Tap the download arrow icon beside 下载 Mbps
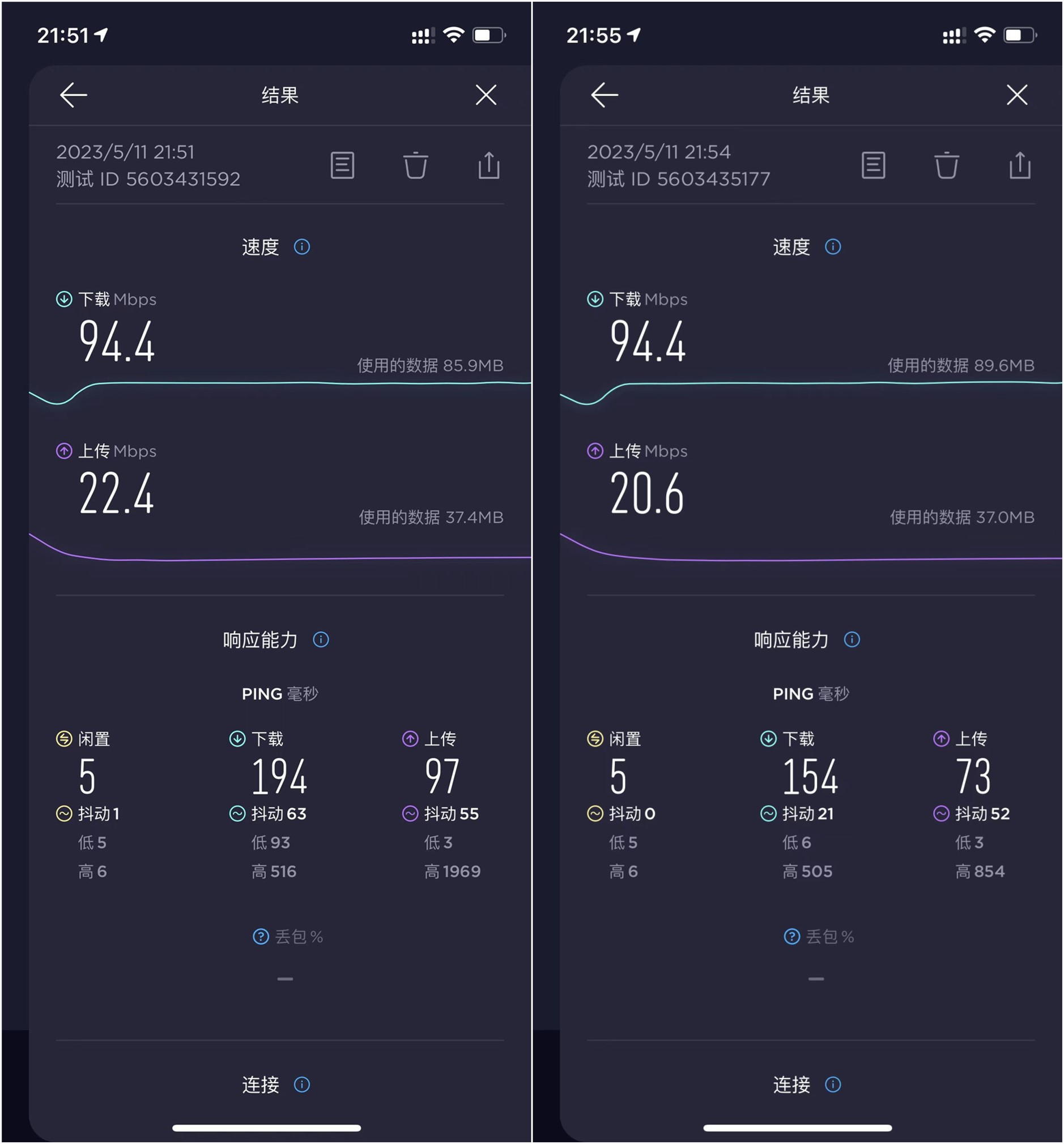This screenshot has height=1144, width=1064. coord(65,299)
